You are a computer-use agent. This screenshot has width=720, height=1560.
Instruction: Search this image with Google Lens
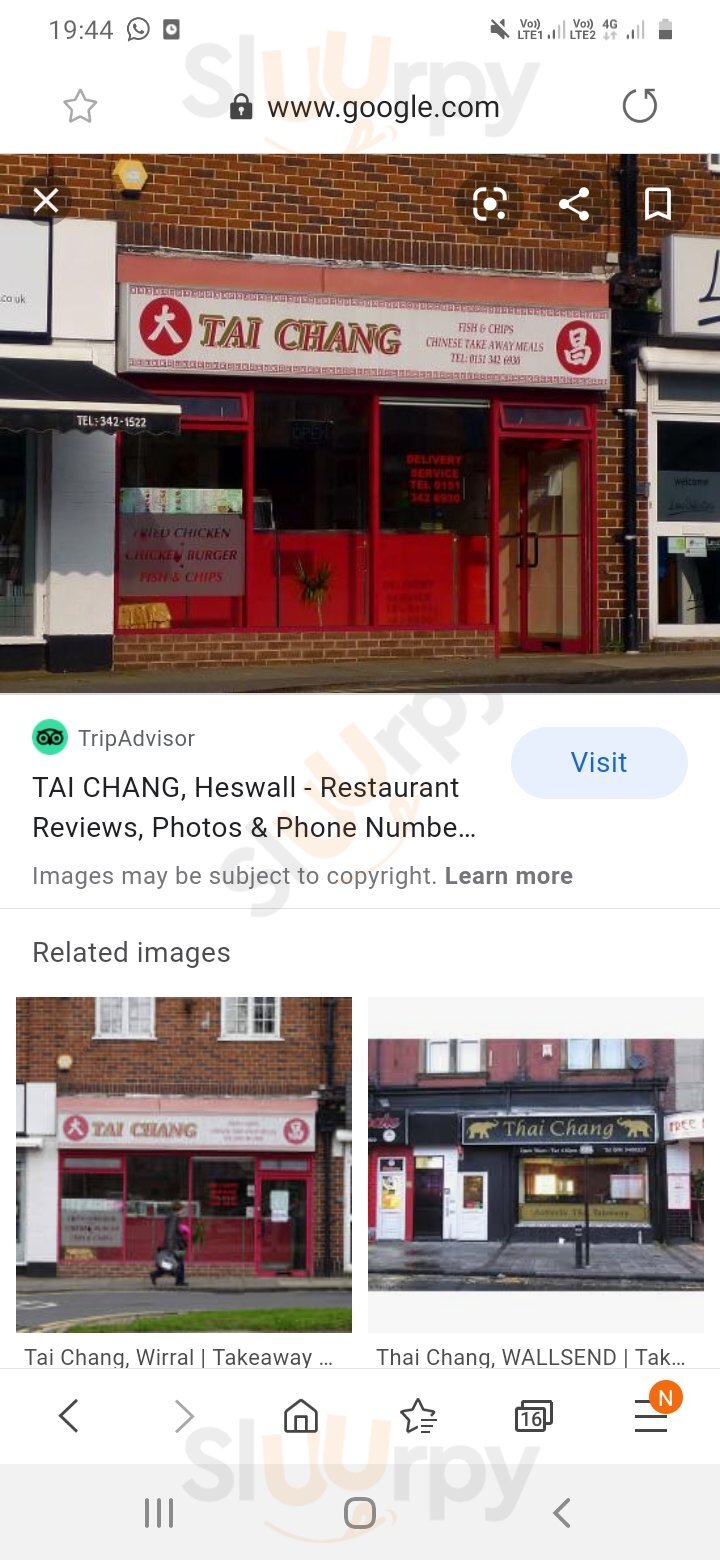tap(489, 204)
